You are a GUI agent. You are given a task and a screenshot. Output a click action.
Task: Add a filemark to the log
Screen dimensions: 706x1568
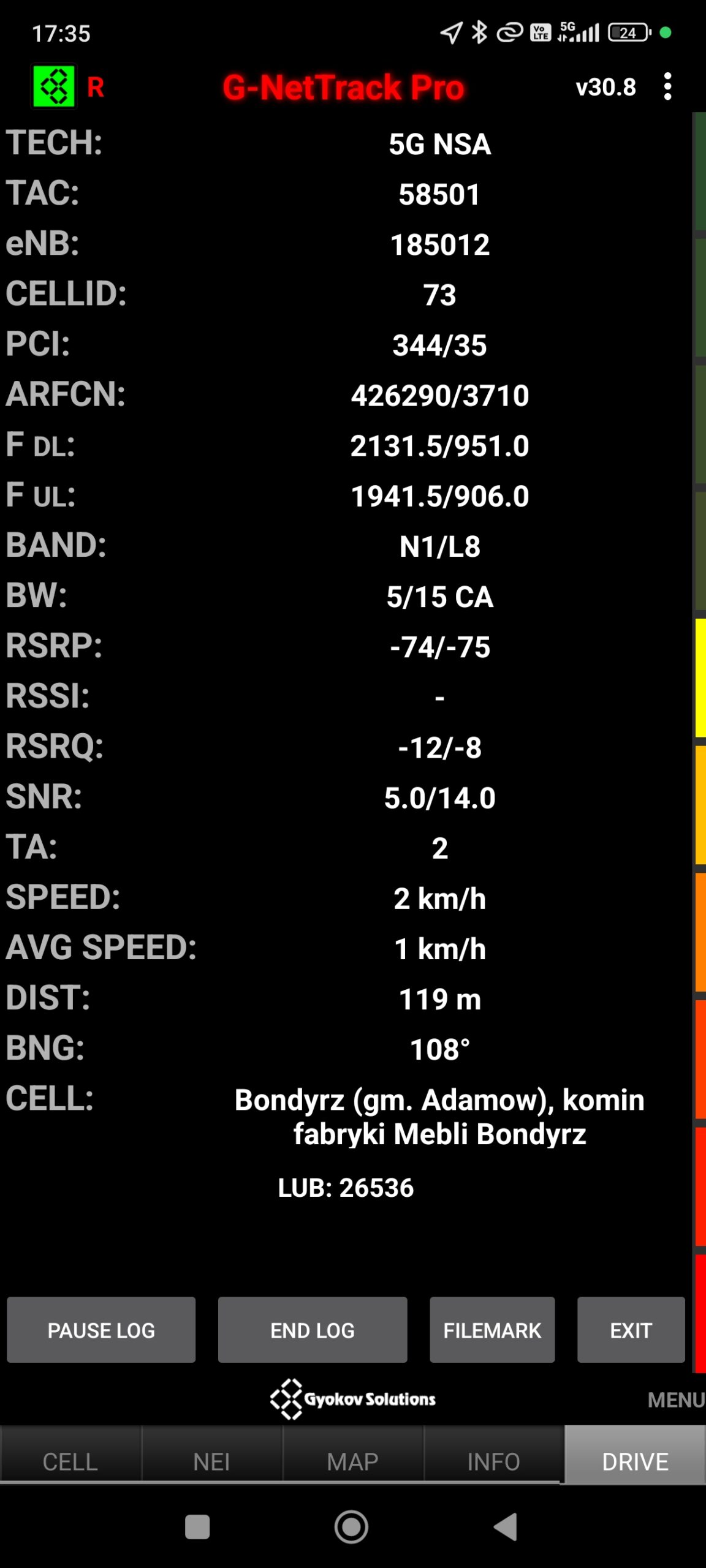point(492,1330)
